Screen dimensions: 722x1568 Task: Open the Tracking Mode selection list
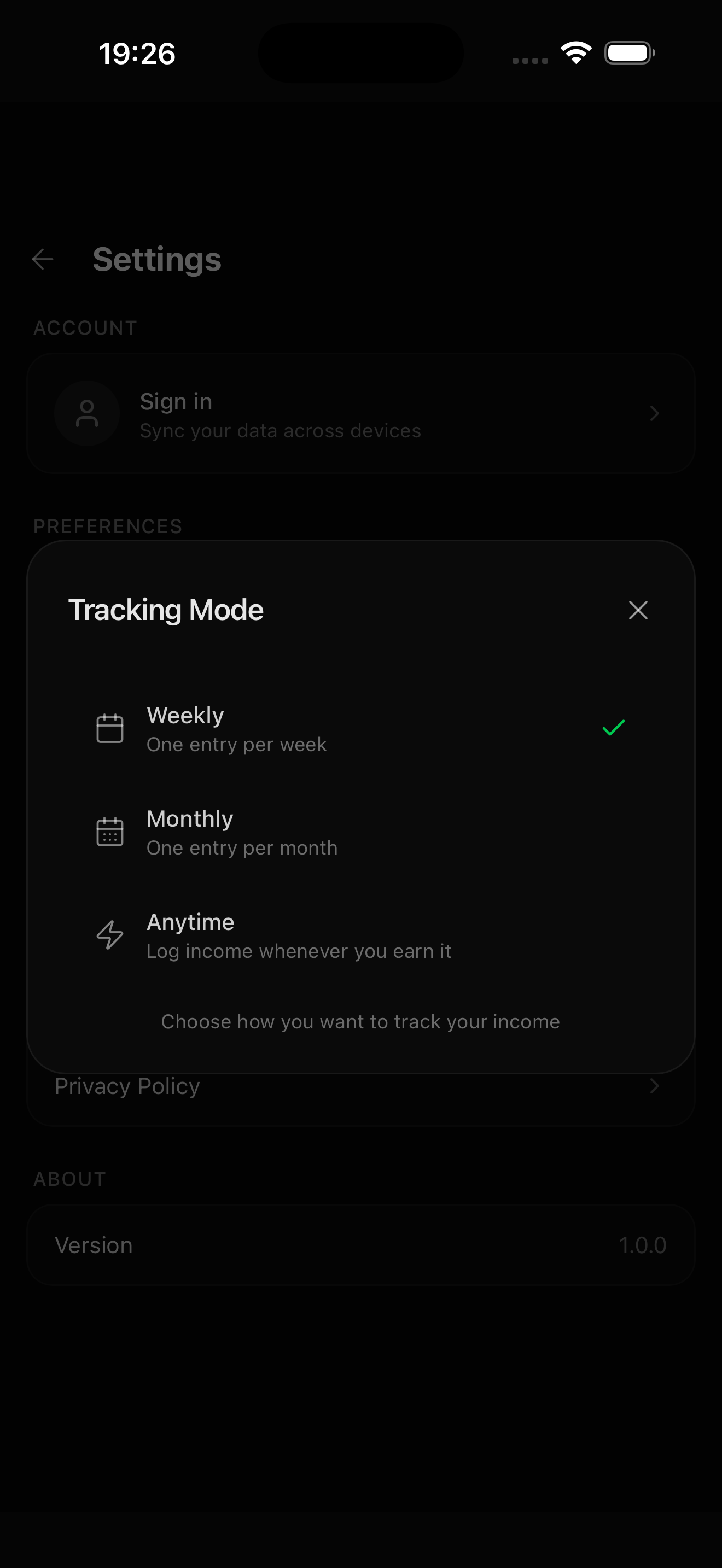166,609
